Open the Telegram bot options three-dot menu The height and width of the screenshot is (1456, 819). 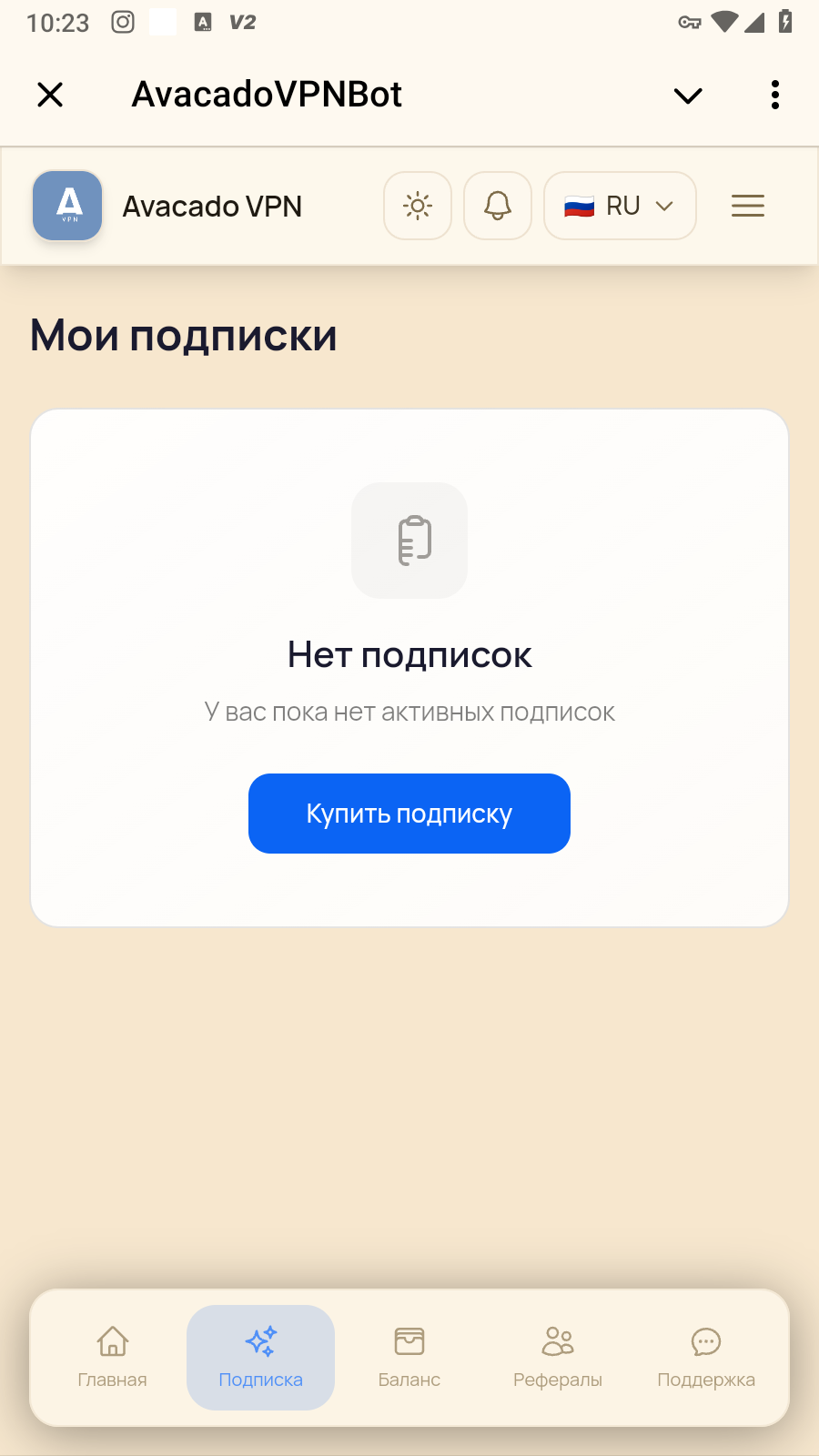774,94
